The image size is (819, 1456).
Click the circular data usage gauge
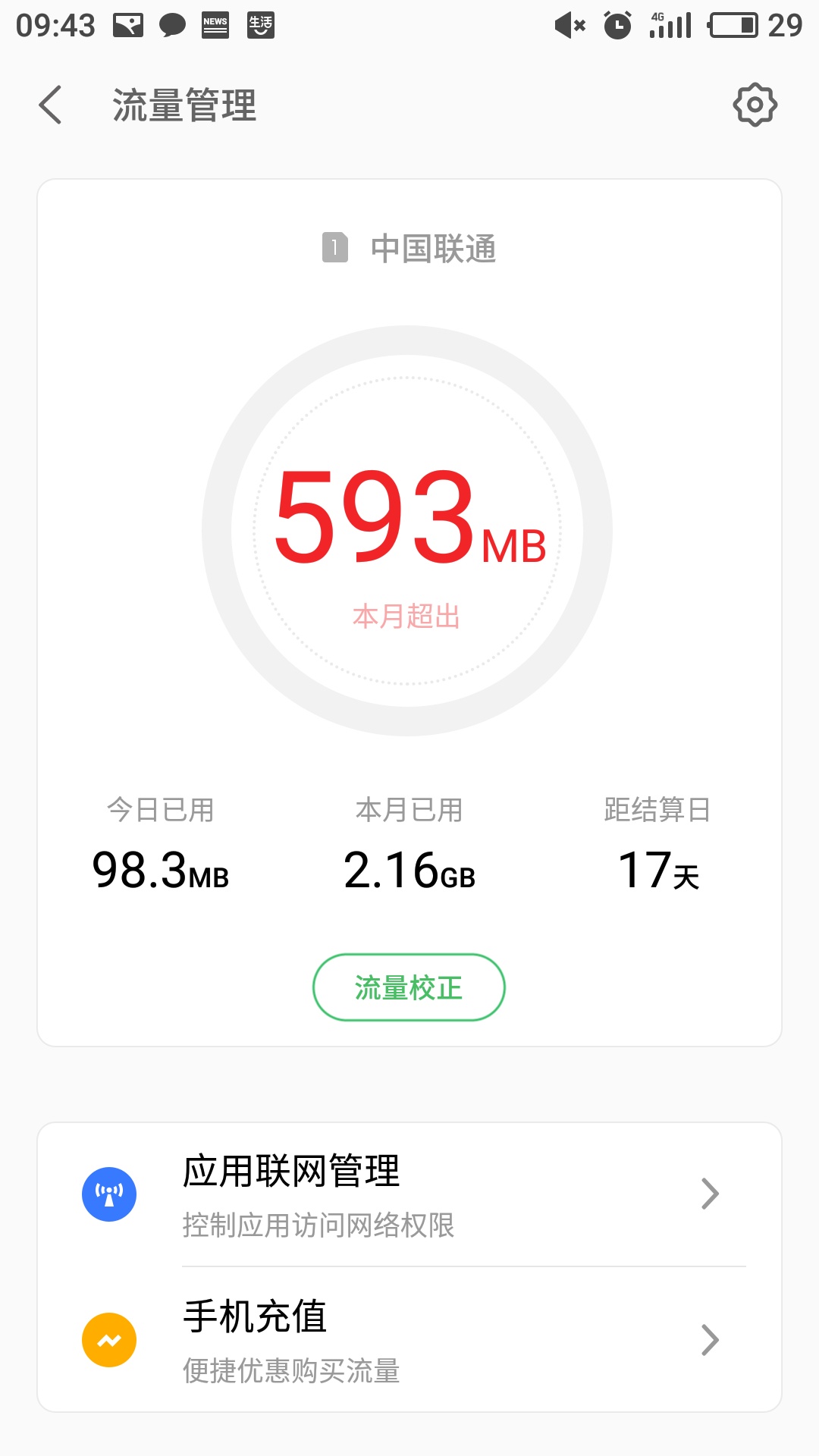coord(409,531)
